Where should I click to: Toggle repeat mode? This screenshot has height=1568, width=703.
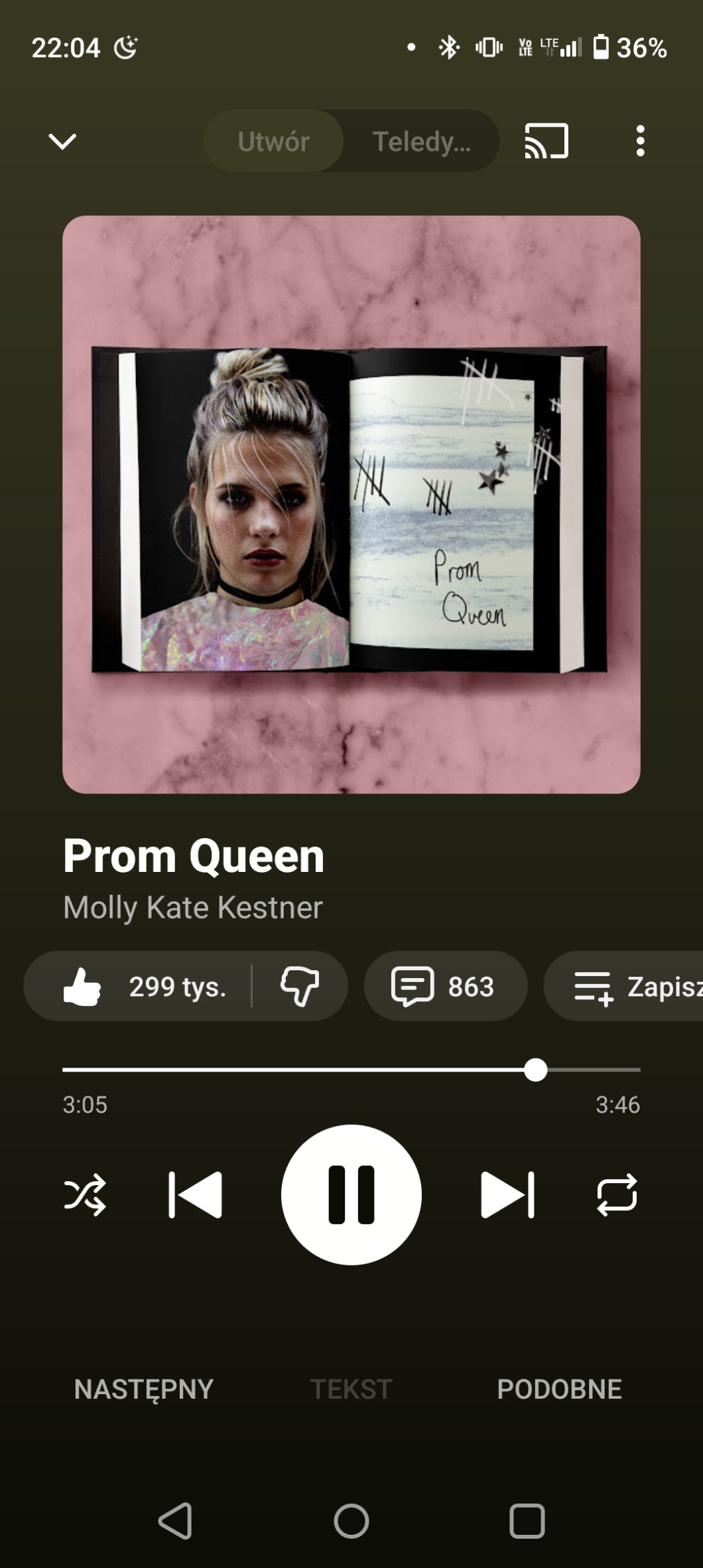click(617, 1195)
